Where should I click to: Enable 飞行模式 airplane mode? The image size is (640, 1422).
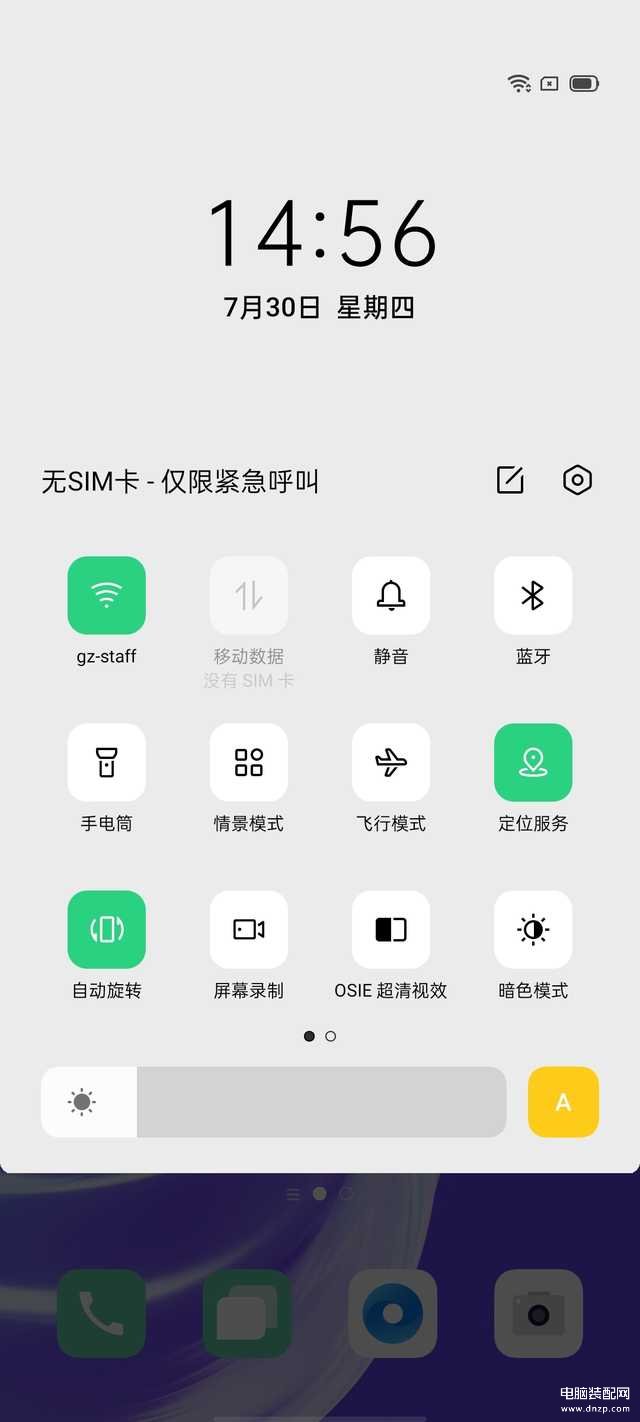(391, 762)
